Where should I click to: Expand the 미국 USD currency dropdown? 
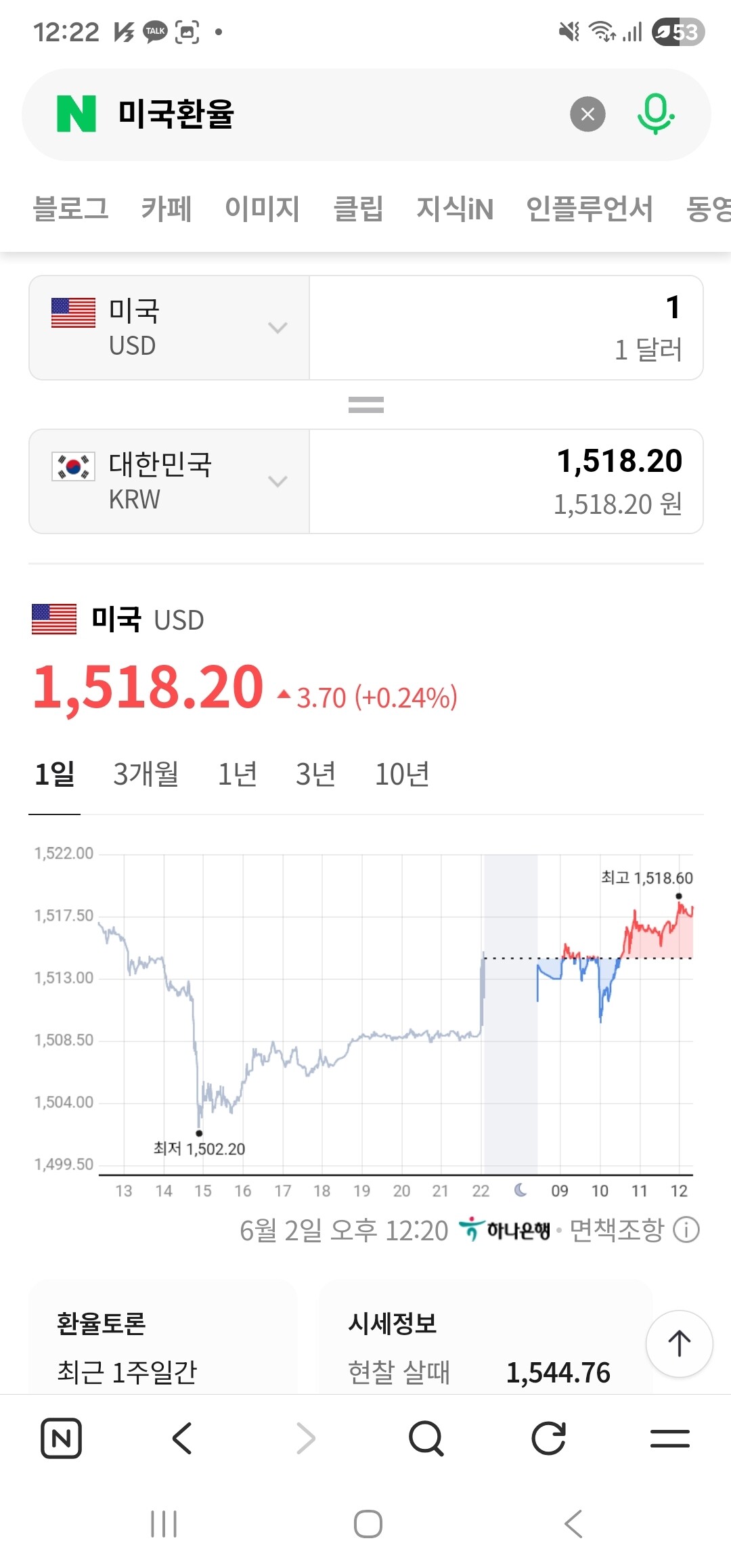tap(169, 328)
